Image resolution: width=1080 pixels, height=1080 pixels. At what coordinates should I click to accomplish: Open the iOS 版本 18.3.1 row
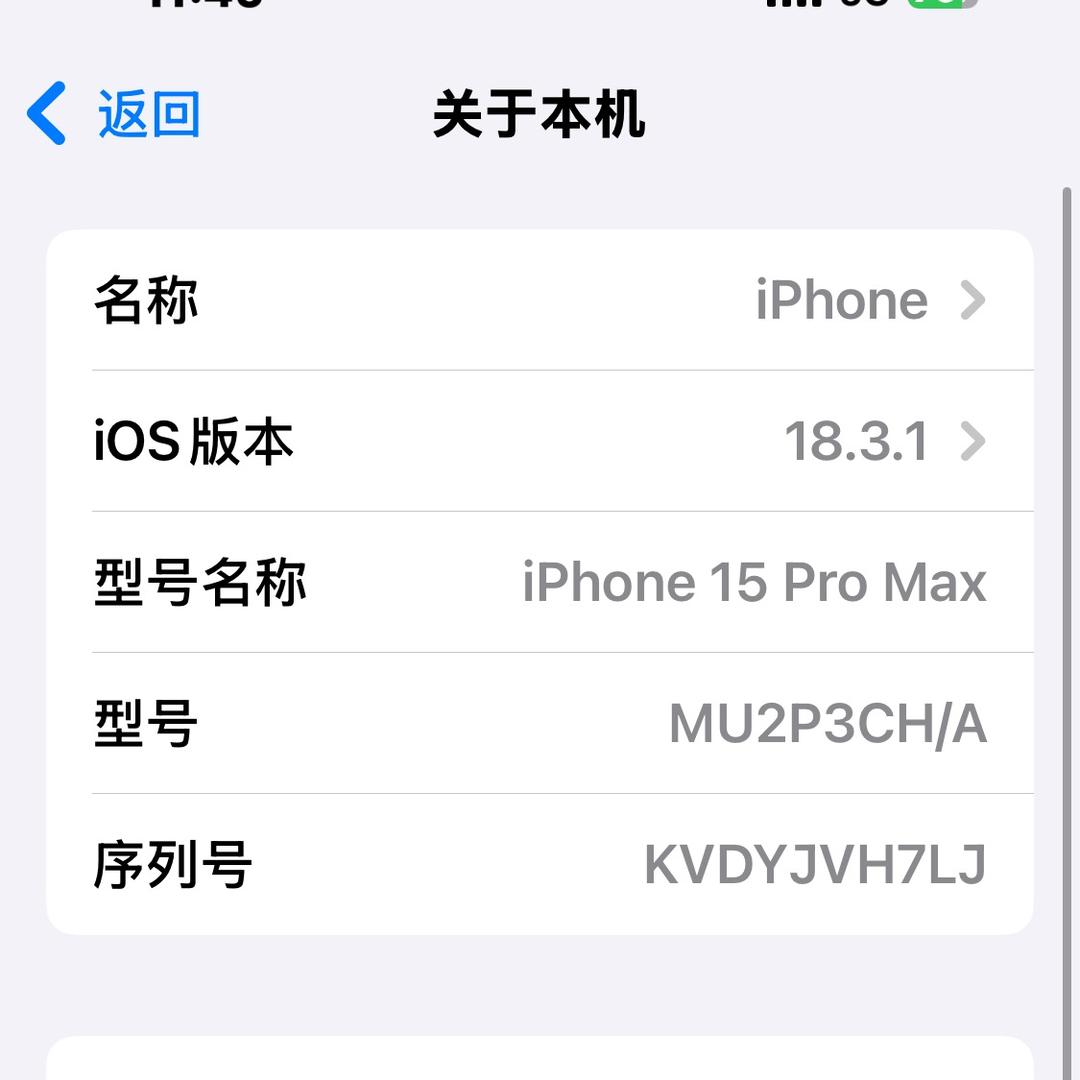pyautogui.click(x=540, y=441)
